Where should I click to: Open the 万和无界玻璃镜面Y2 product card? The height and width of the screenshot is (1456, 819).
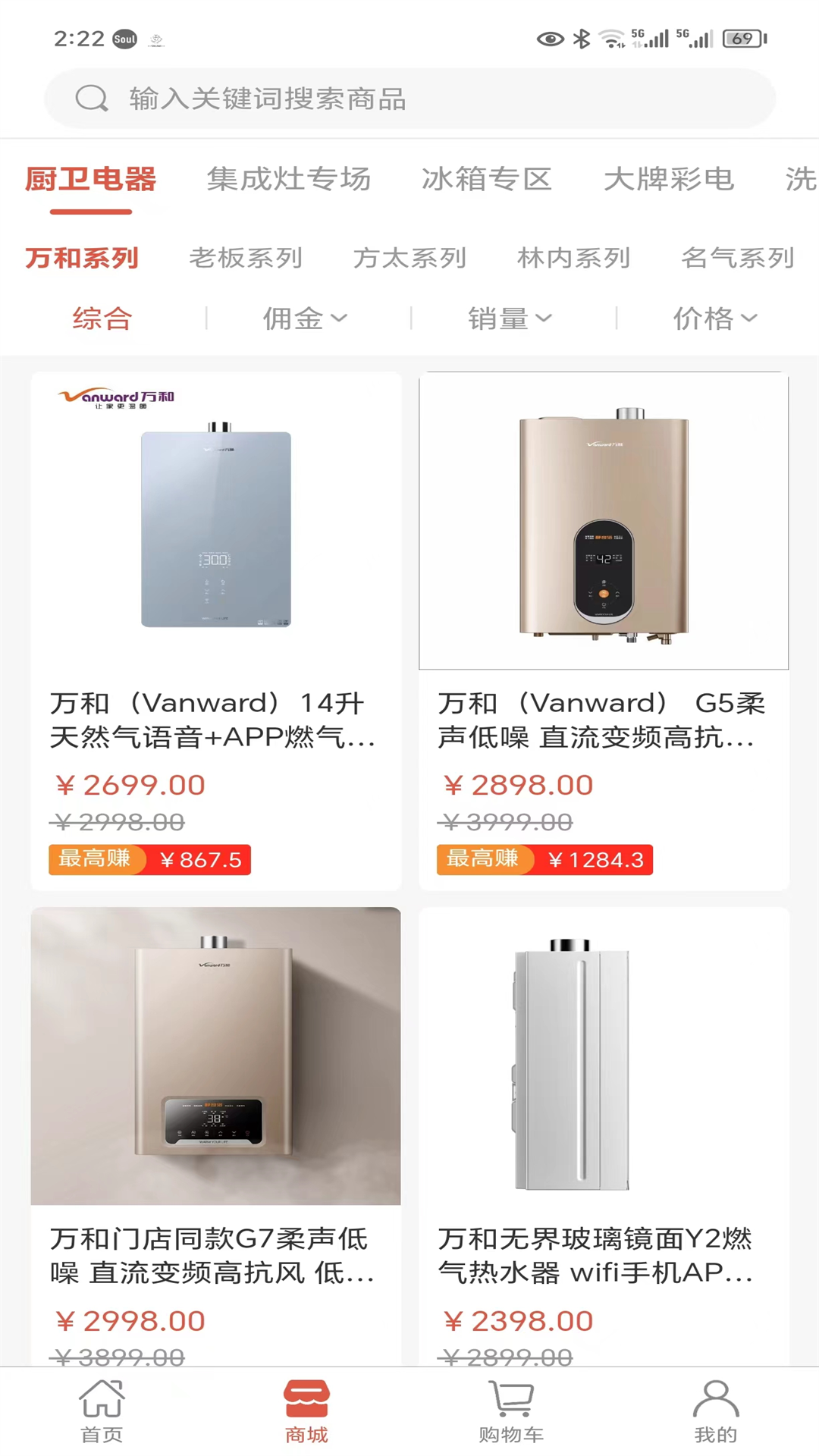tap(604, 1137)
